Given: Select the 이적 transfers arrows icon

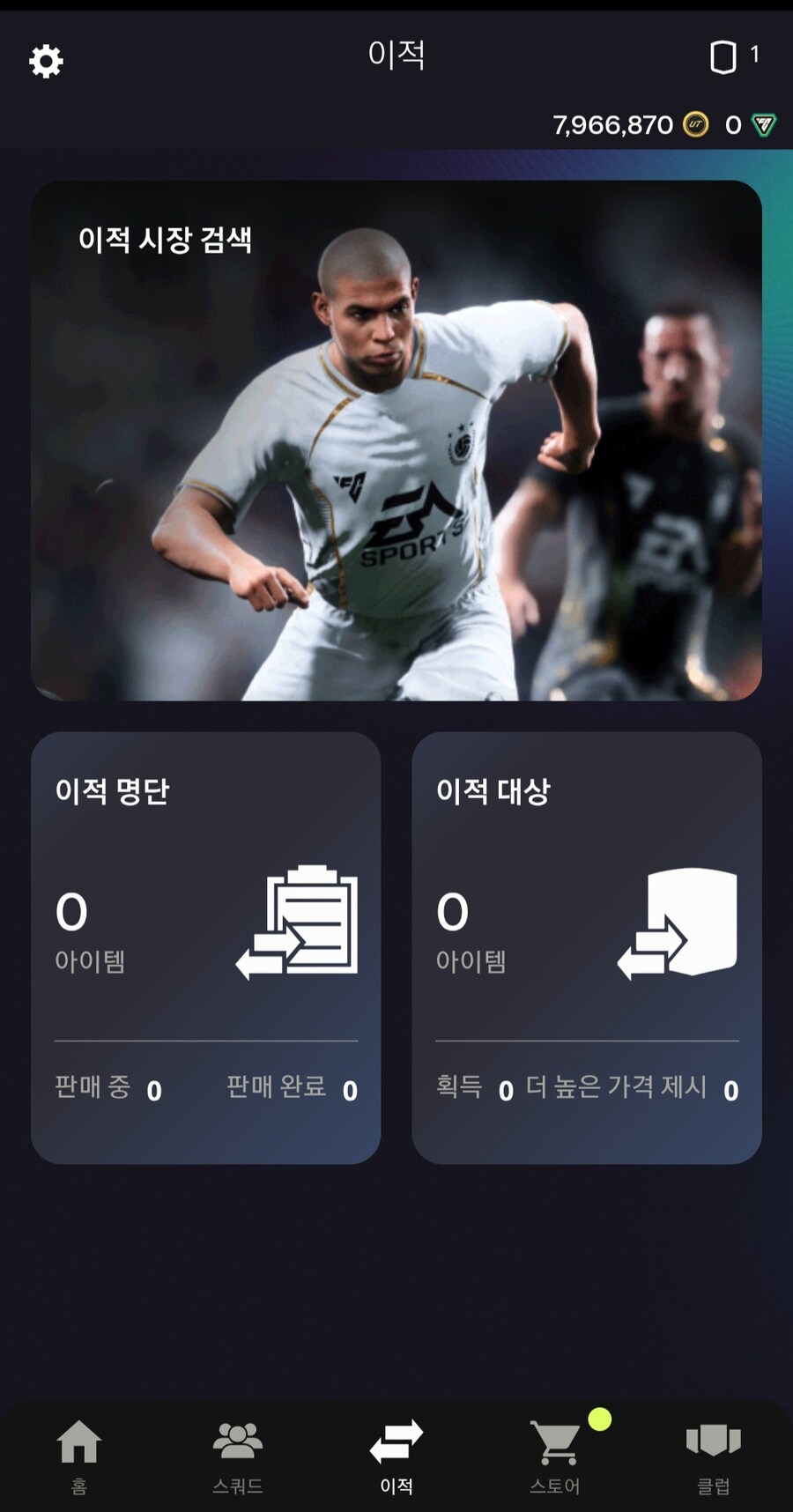Looking at the screenshot, I should coord(396,1441).
